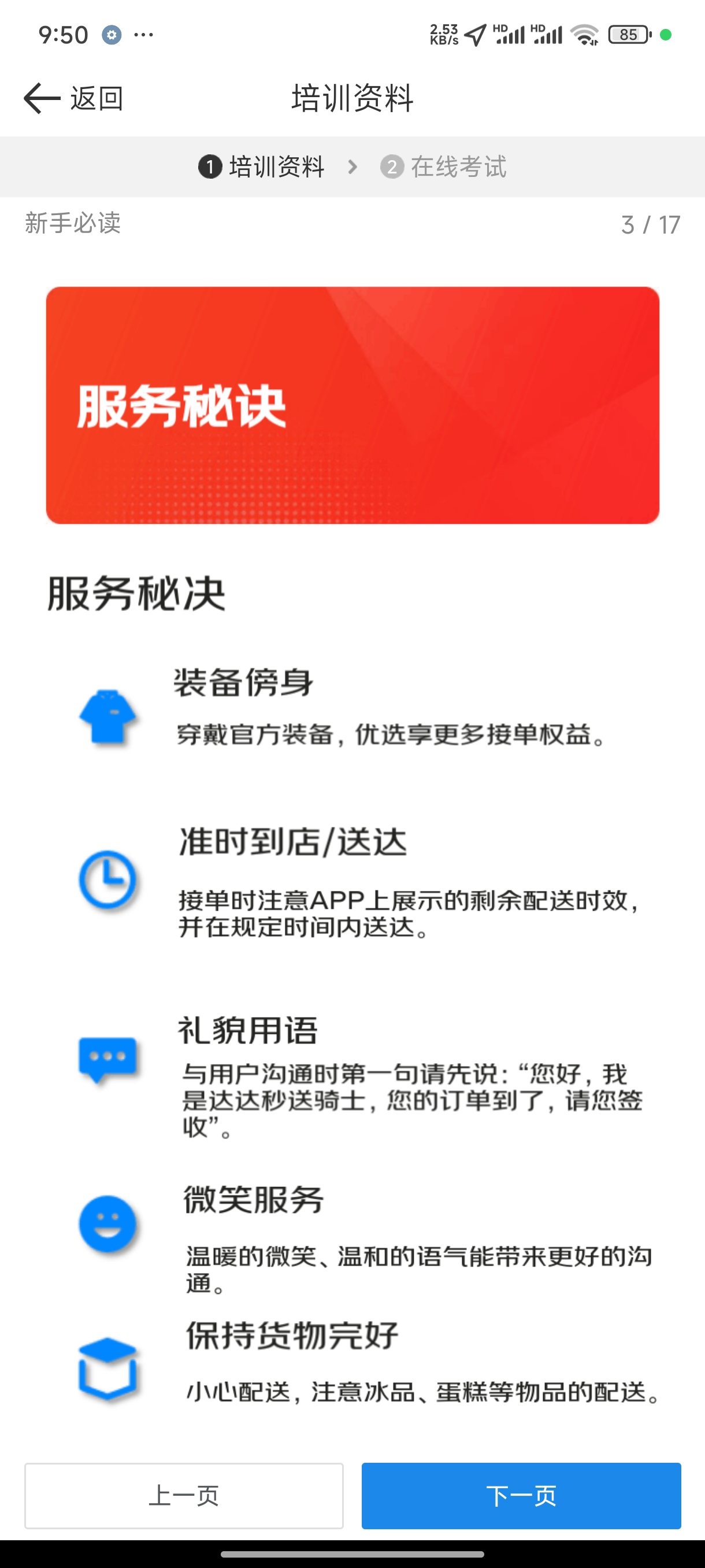Tap the 返回 back arrow
The height and width of the screenshot is (1568, 705).
43,99
